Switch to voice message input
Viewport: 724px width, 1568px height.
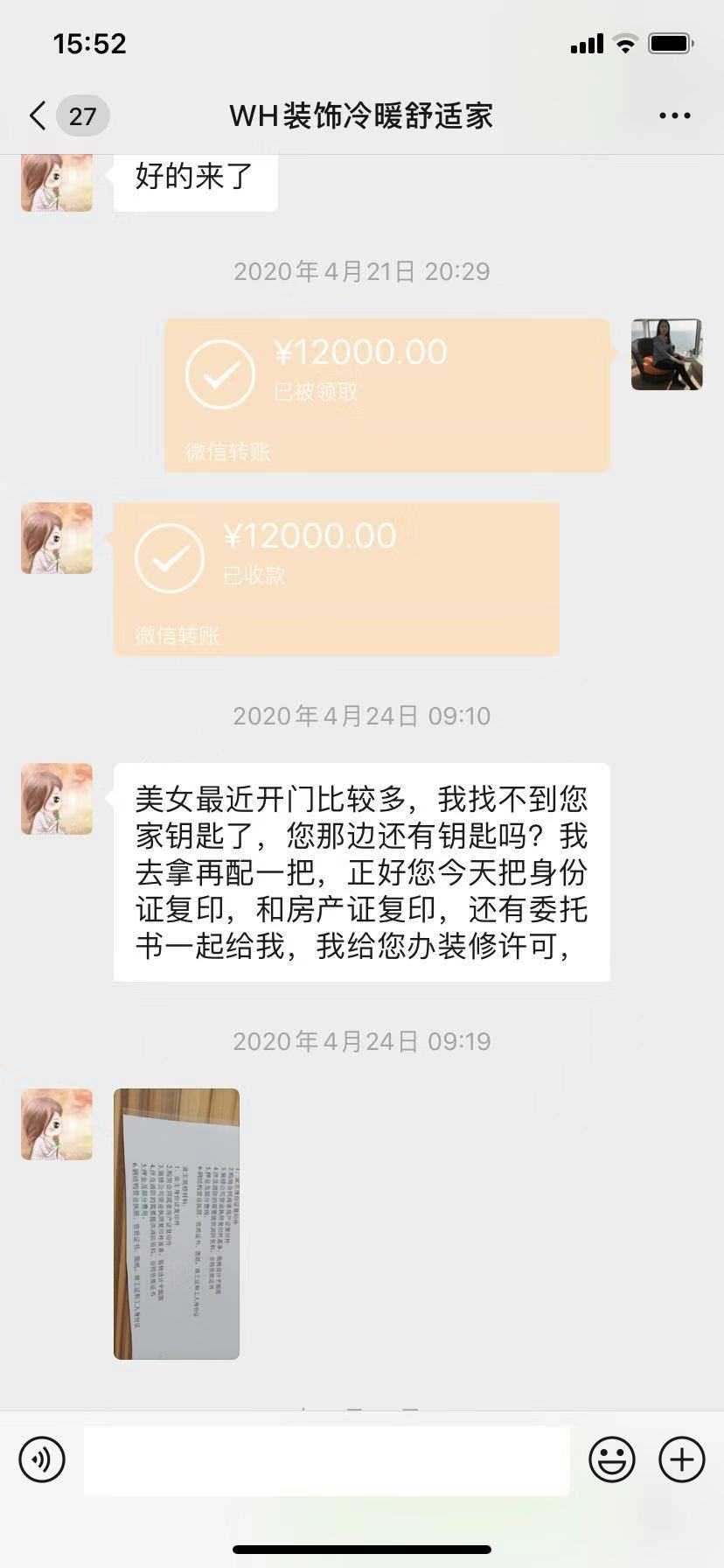coord(42,1459)
